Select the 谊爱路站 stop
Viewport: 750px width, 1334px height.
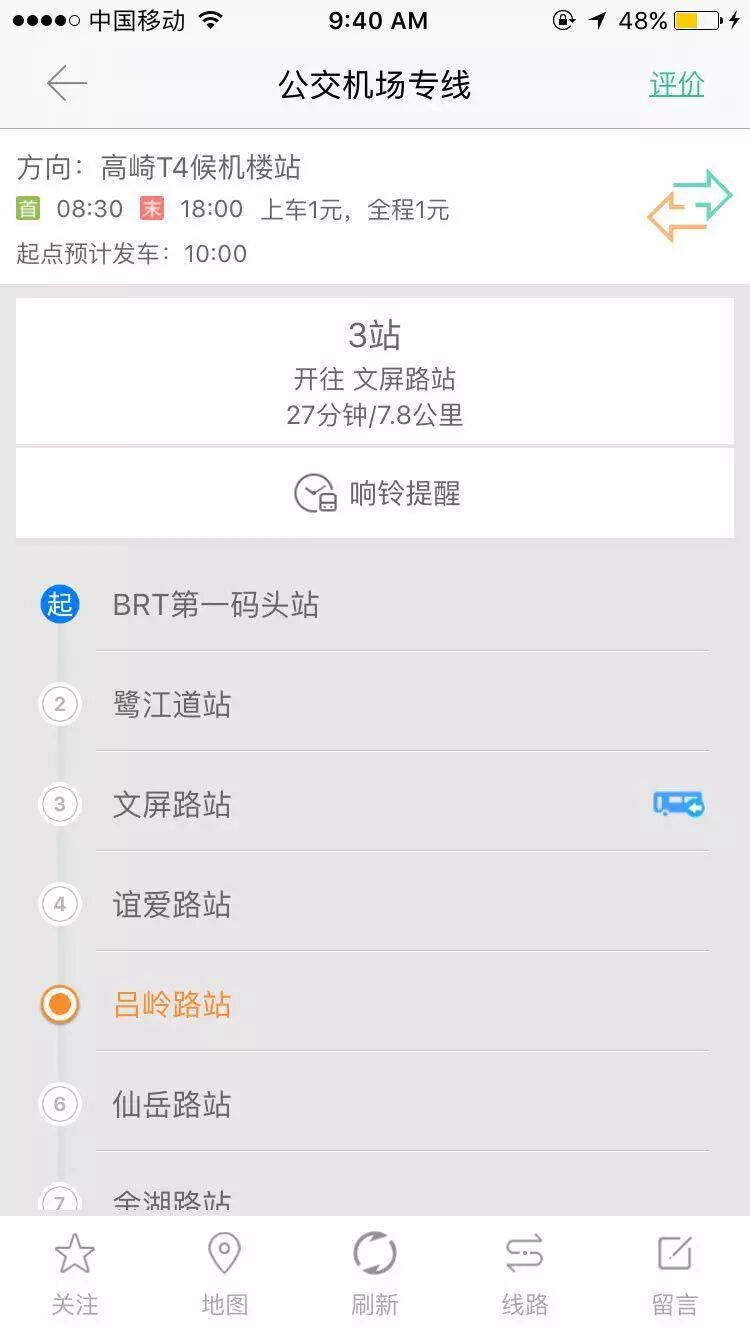tap(172, 905)
